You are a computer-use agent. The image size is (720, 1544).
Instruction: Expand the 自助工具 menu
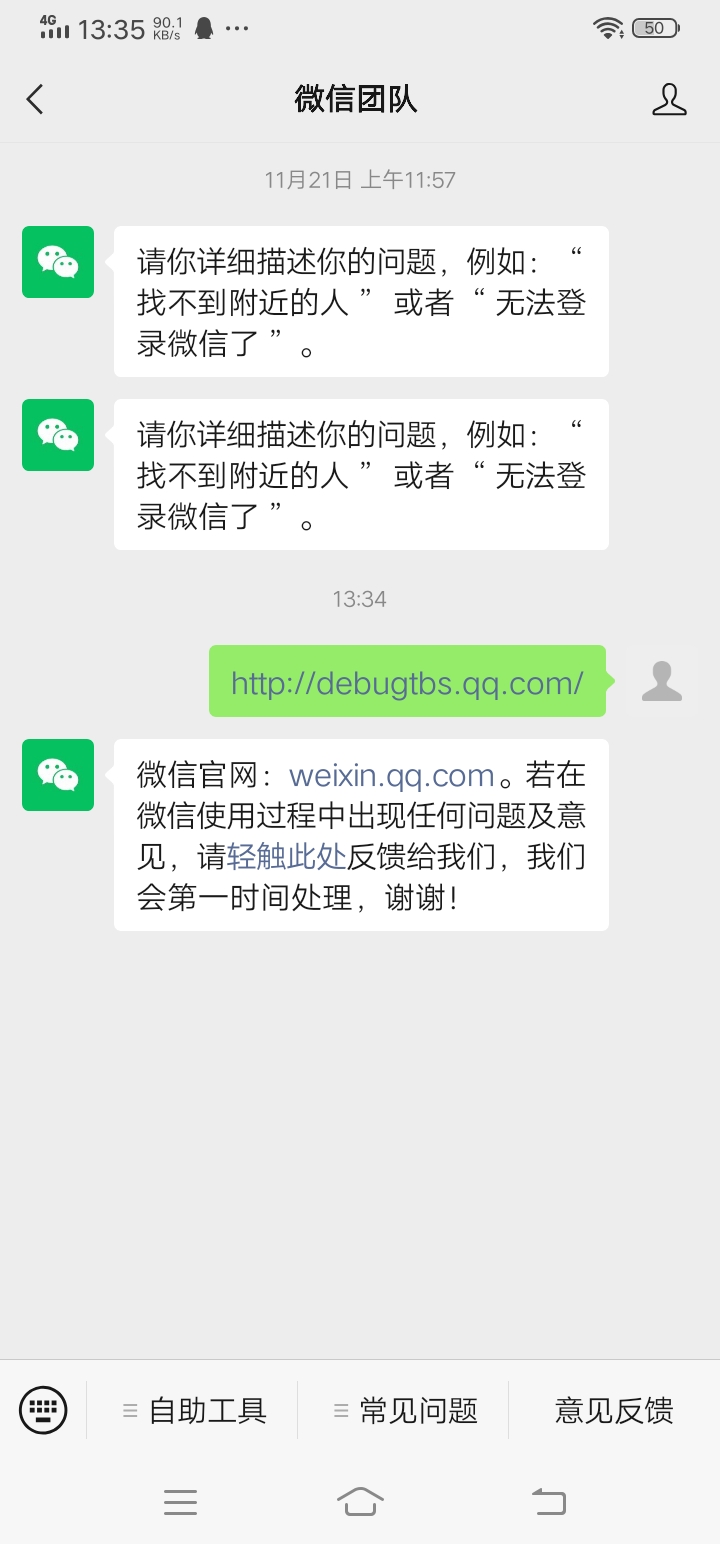[195, 1410]
